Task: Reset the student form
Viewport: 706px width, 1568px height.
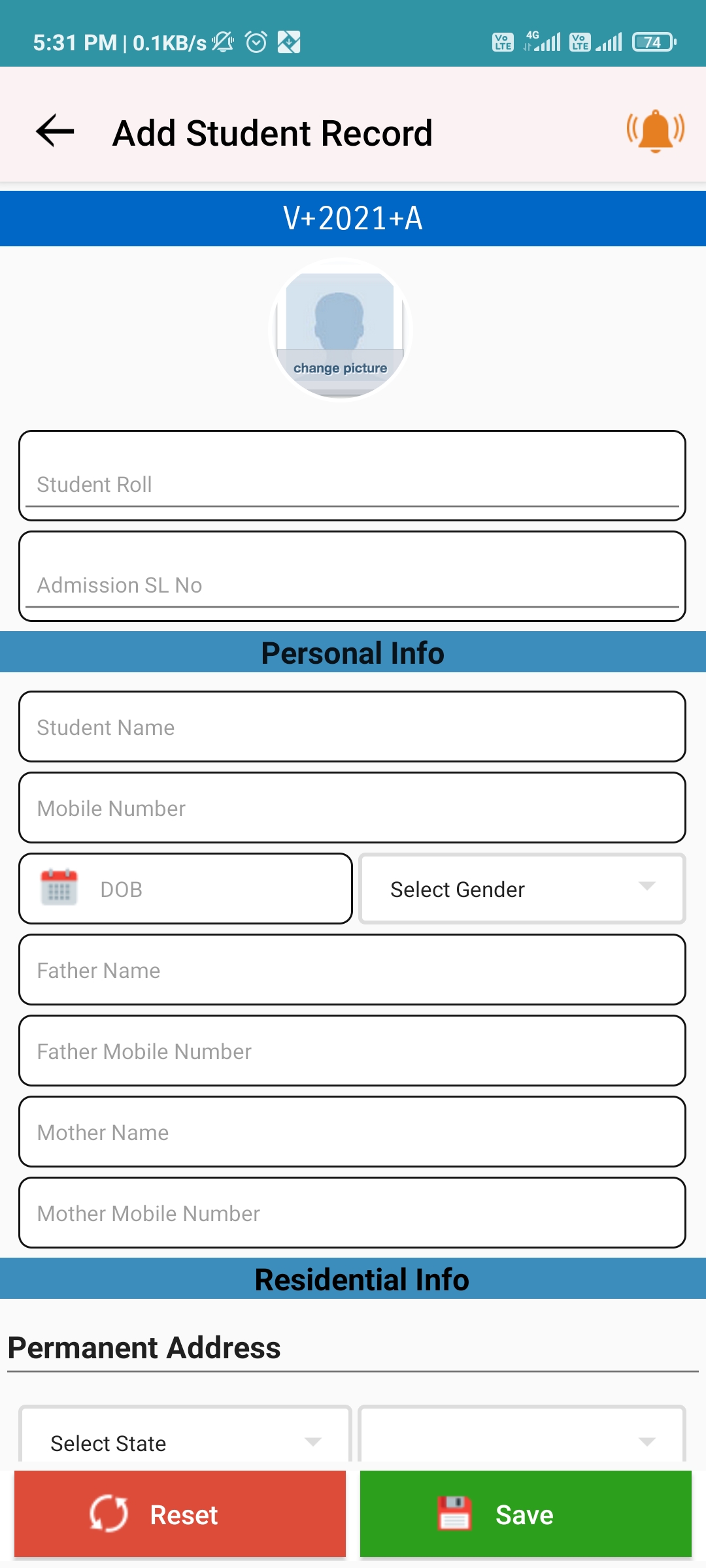Action: click(180, 1514)
